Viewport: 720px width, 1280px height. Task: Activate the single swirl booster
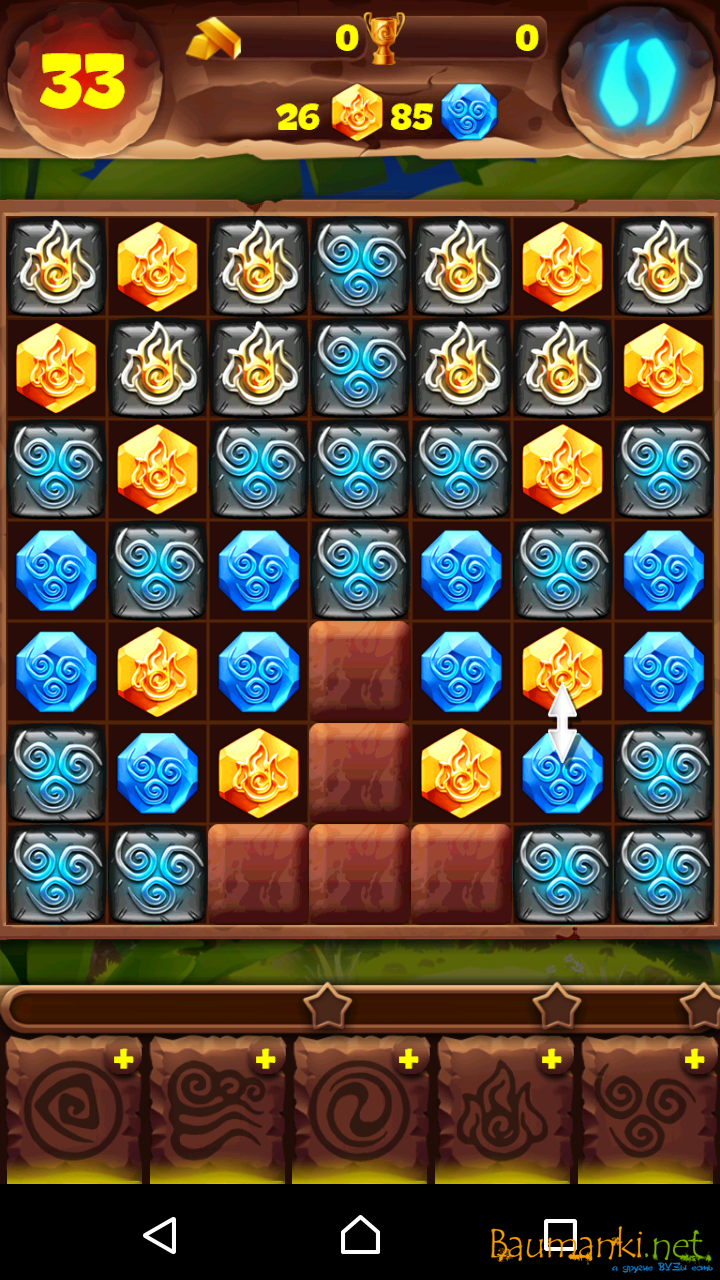point(360,1112)
